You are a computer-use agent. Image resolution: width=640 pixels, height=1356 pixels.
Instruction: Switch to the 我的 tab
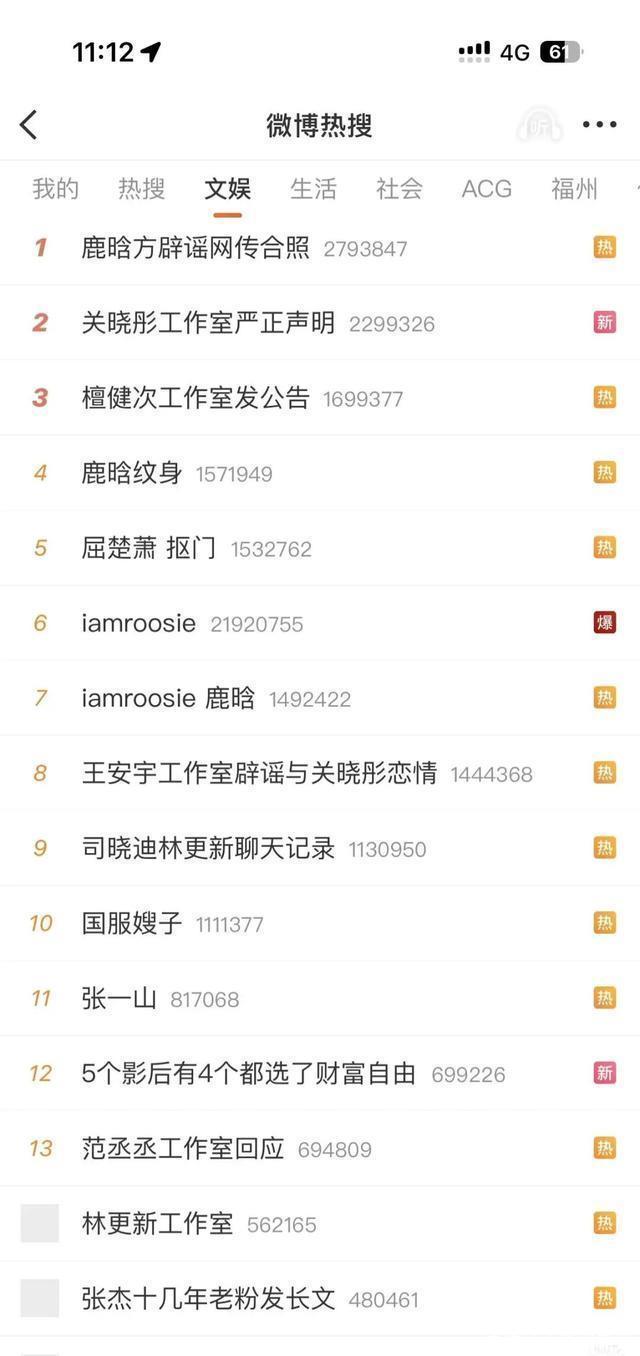click(x=55, y=188)
